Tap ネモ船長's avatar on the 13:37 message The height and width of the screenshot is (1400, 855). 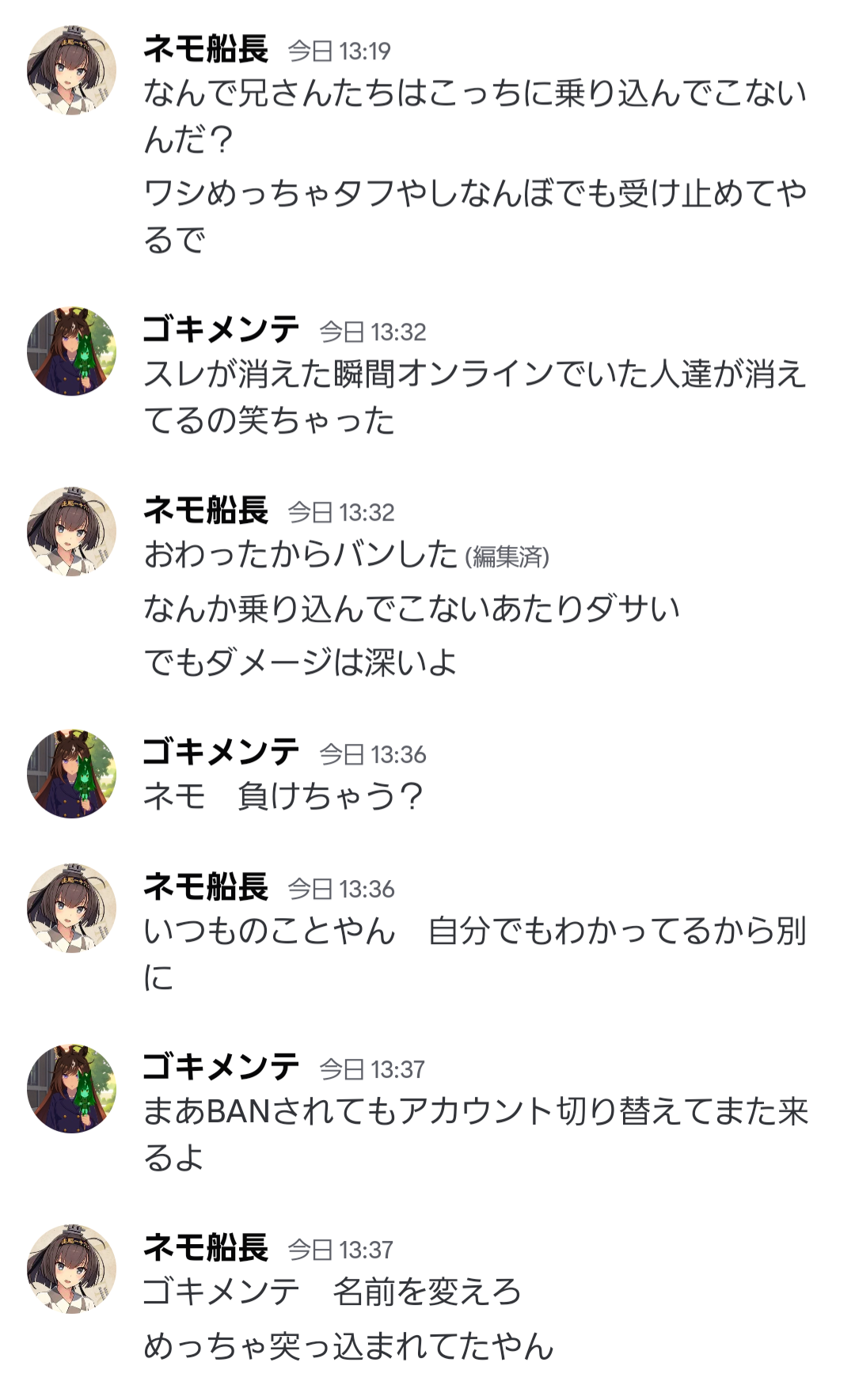pos(71,1269)
